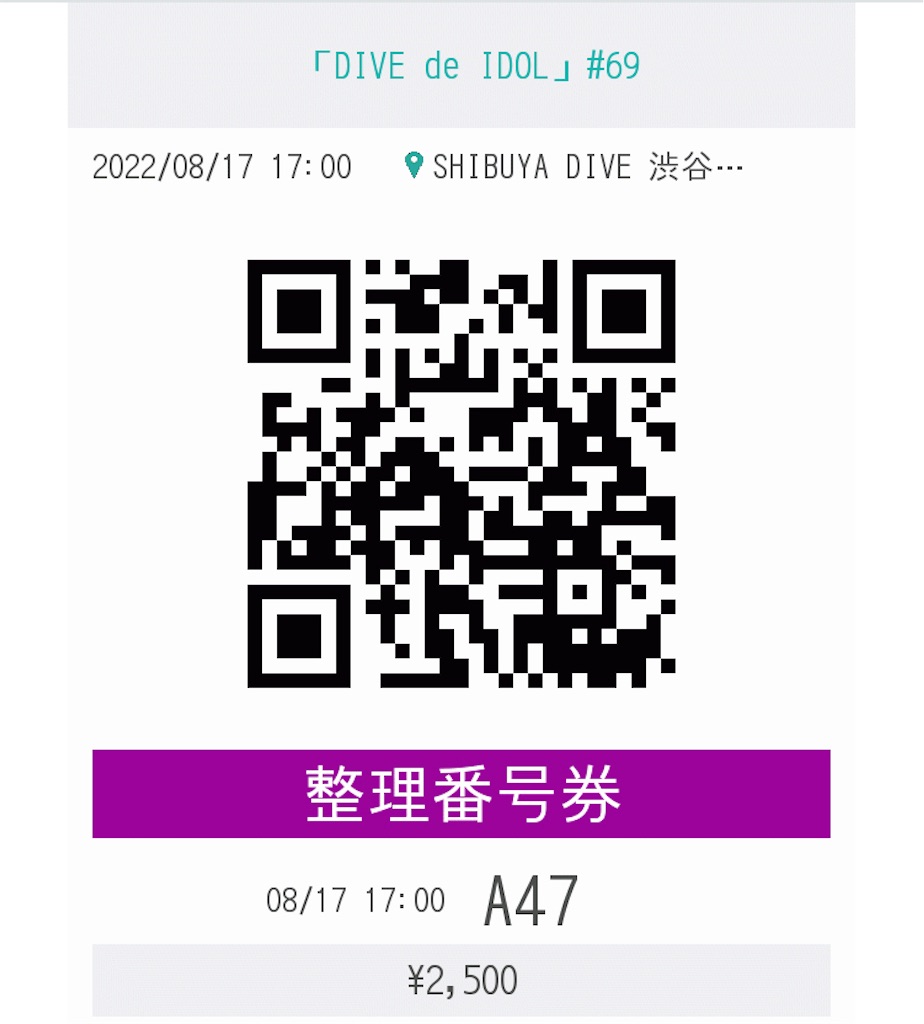Open the 「DIVE de IDOL」#69 event link
The width and height of the screenshot is (924, 1024).
pos(475,66)
